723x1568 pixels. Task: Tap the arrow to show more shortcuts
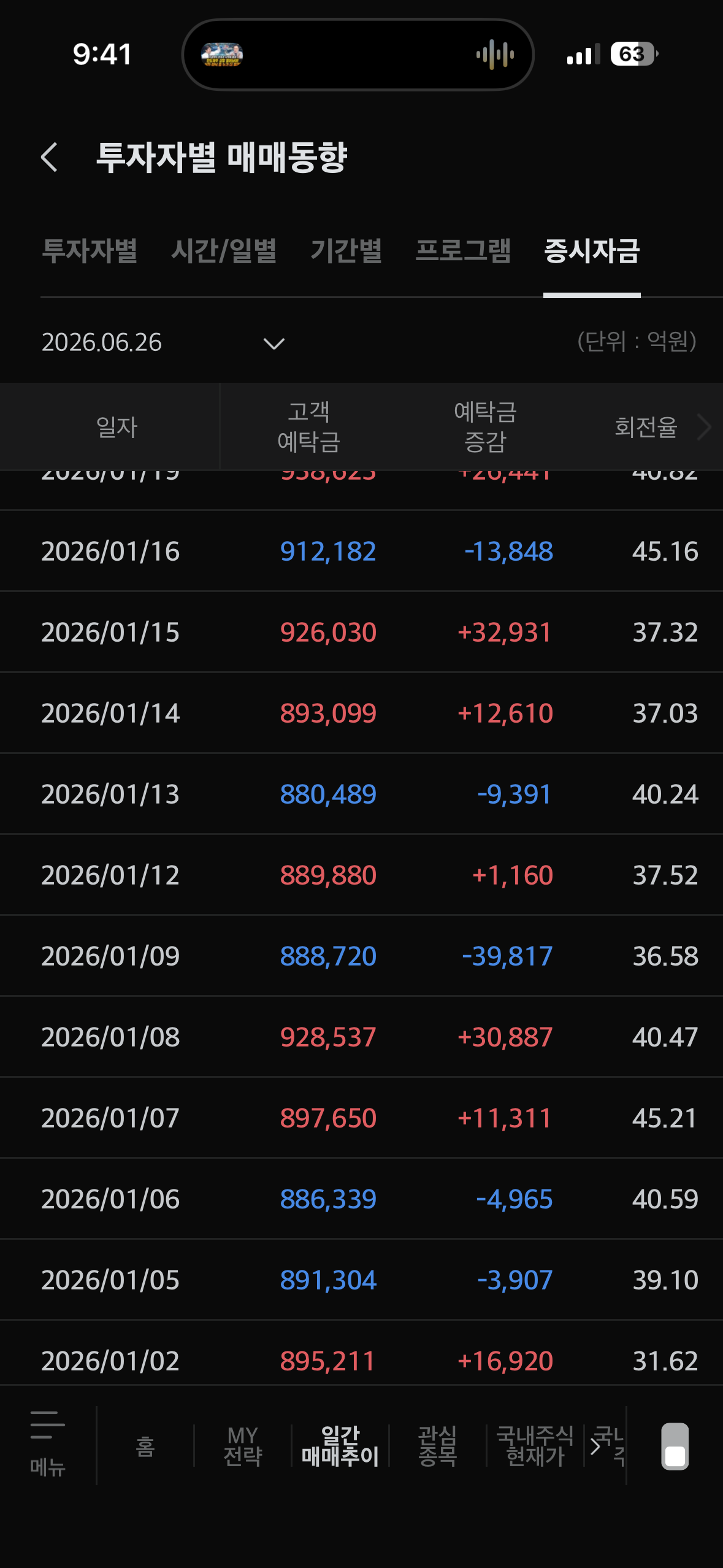coord(595,1447)
